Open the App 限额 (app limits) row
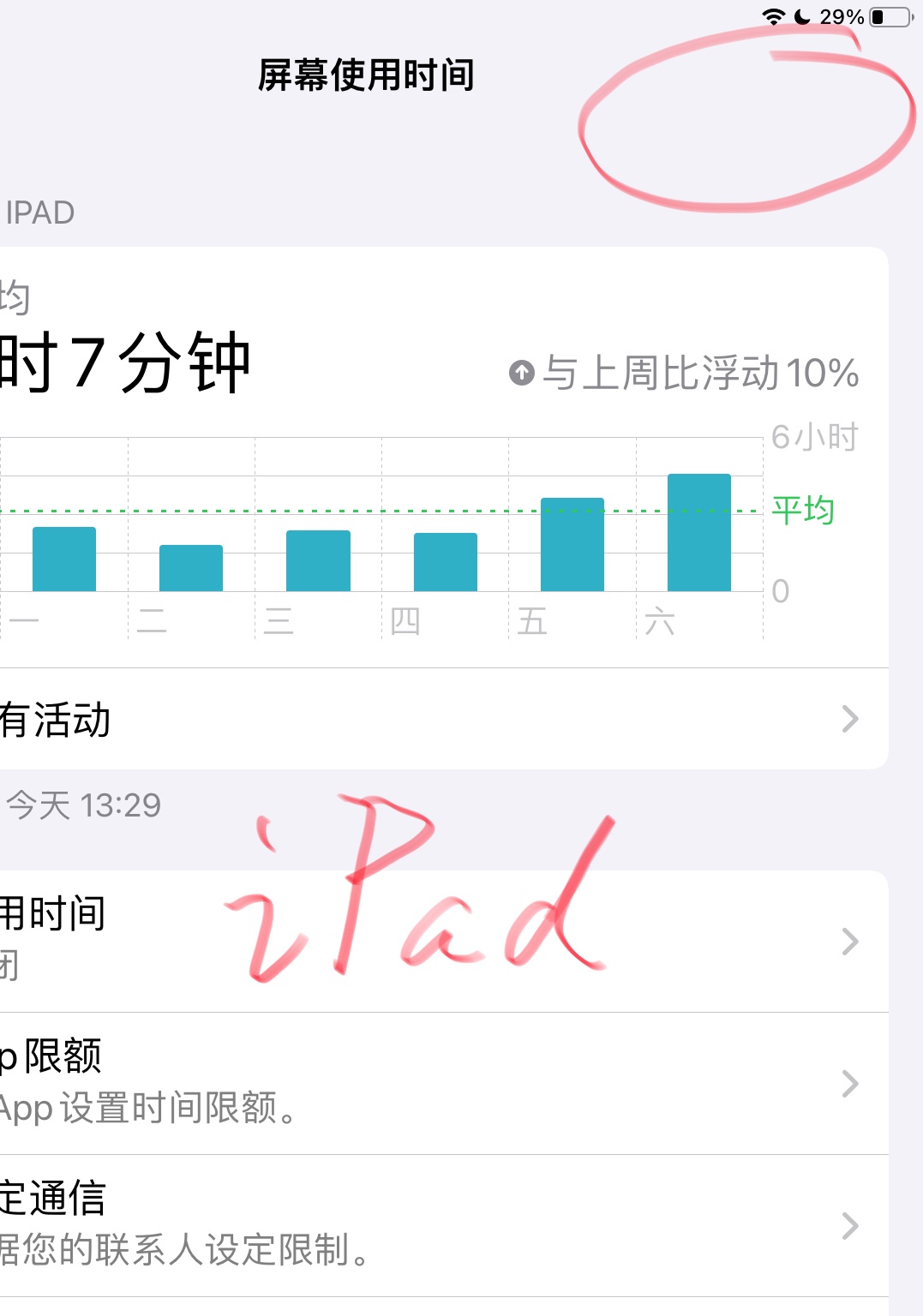Screen dimensions: 923x1316 click(429, 1083)
